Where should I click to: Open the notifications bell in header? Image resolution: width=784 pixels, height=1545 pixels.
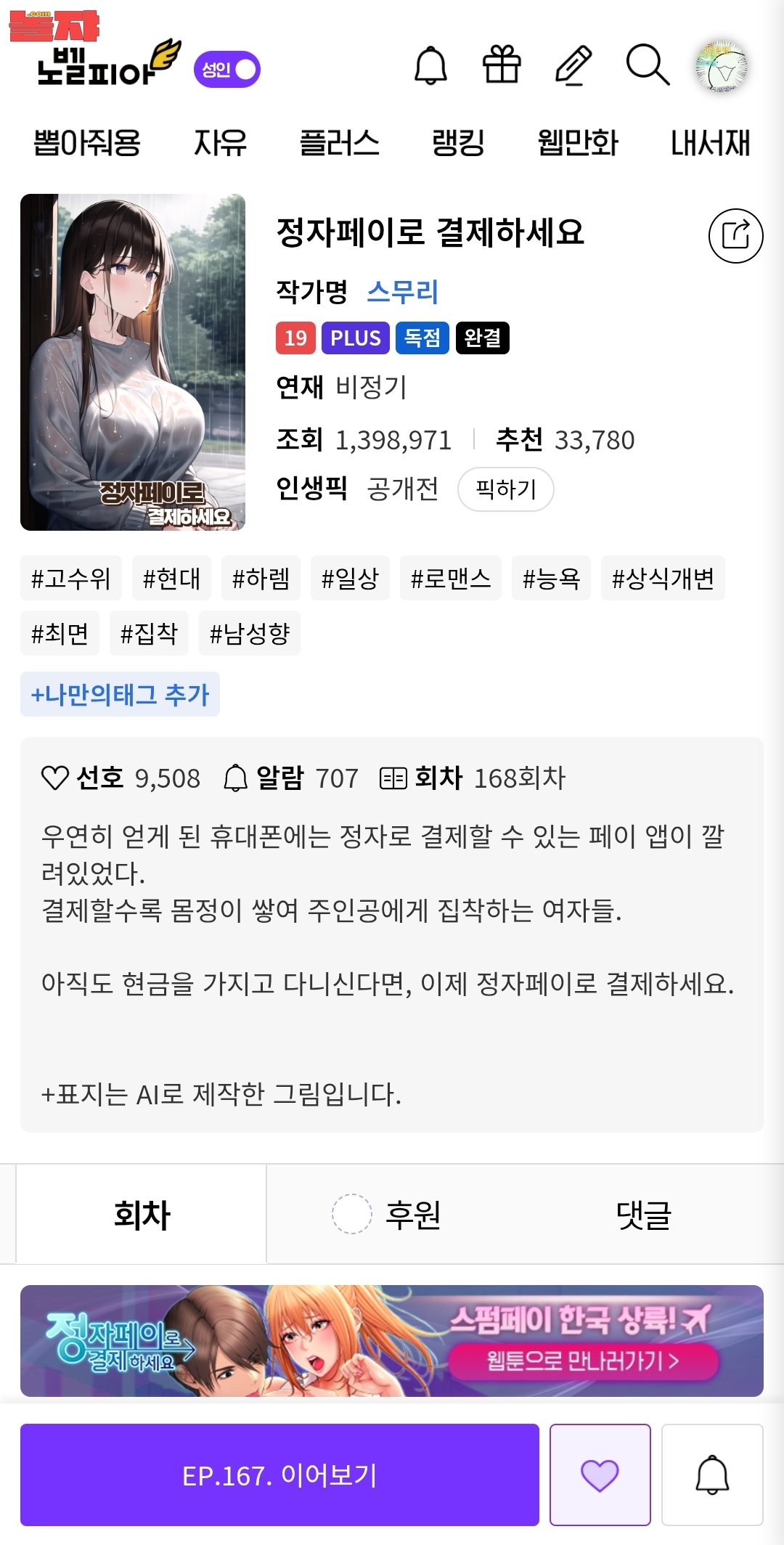point(430,66)
